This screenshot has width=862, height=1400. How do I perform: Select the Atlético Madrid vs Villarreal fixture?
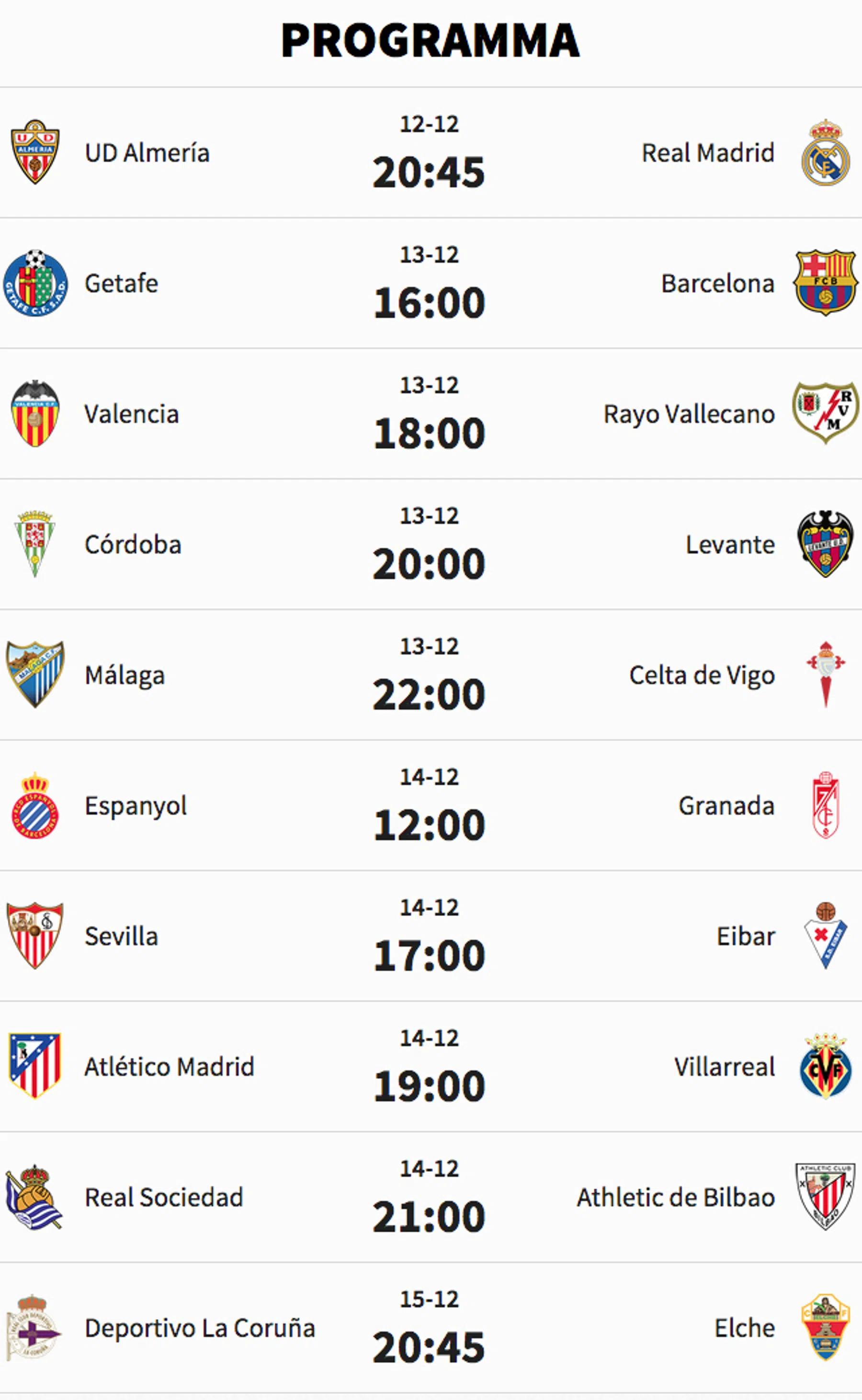[429, 1066]
